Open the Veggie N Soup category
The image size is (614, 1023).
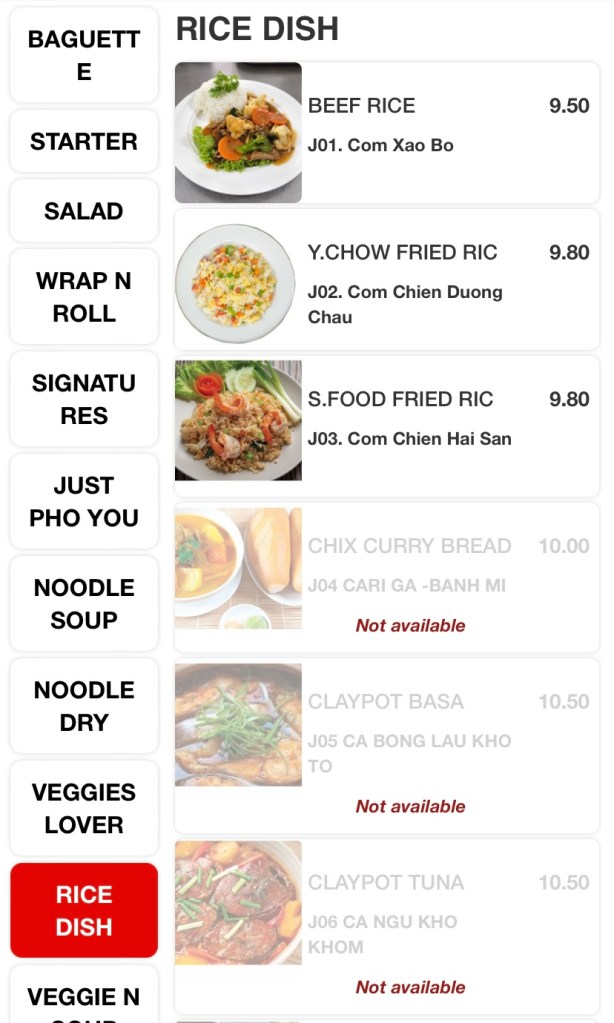(x=84, y=996)
